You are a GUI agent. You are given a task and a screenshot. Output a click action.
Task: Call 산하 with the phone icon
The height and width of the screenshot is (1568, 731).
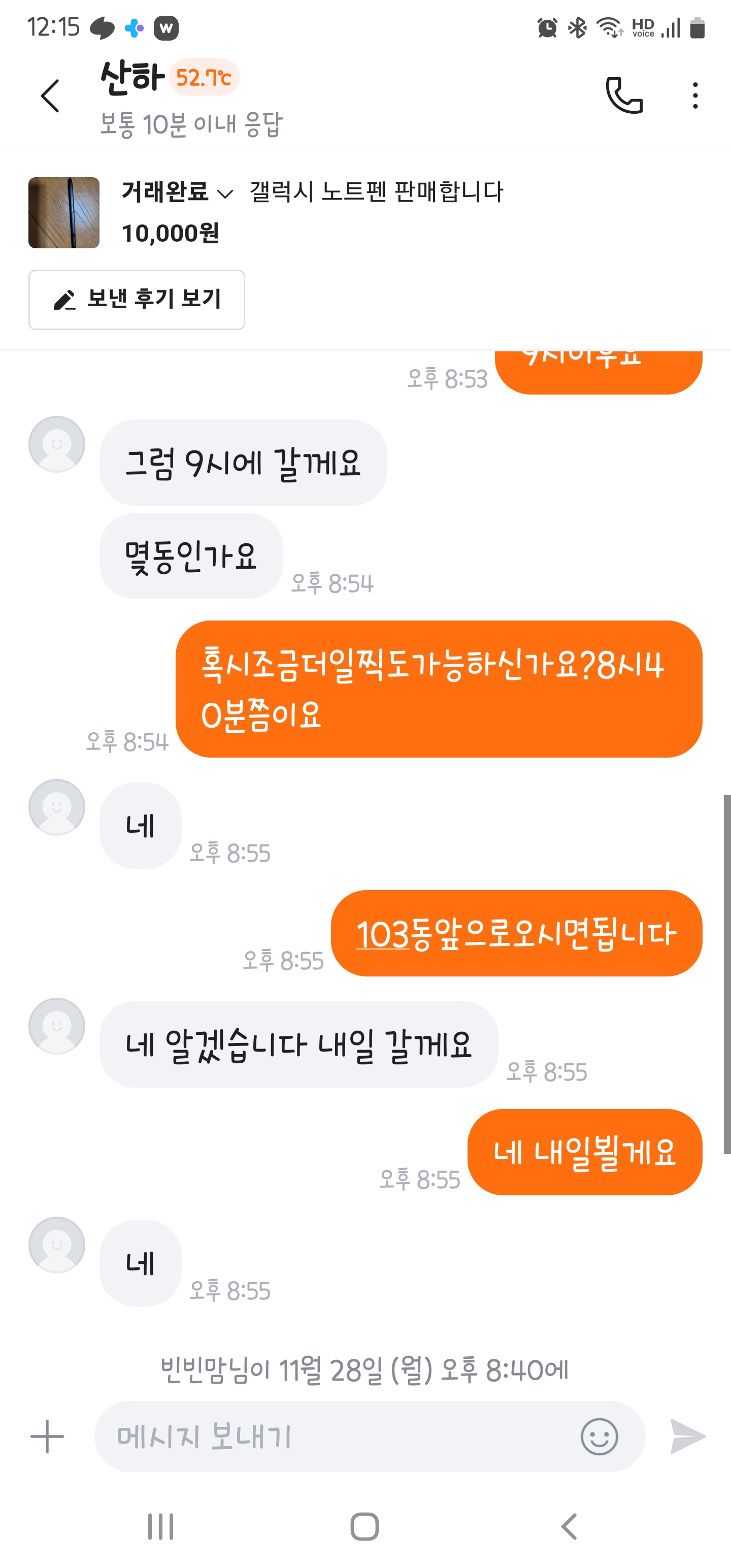pos(624,95)
